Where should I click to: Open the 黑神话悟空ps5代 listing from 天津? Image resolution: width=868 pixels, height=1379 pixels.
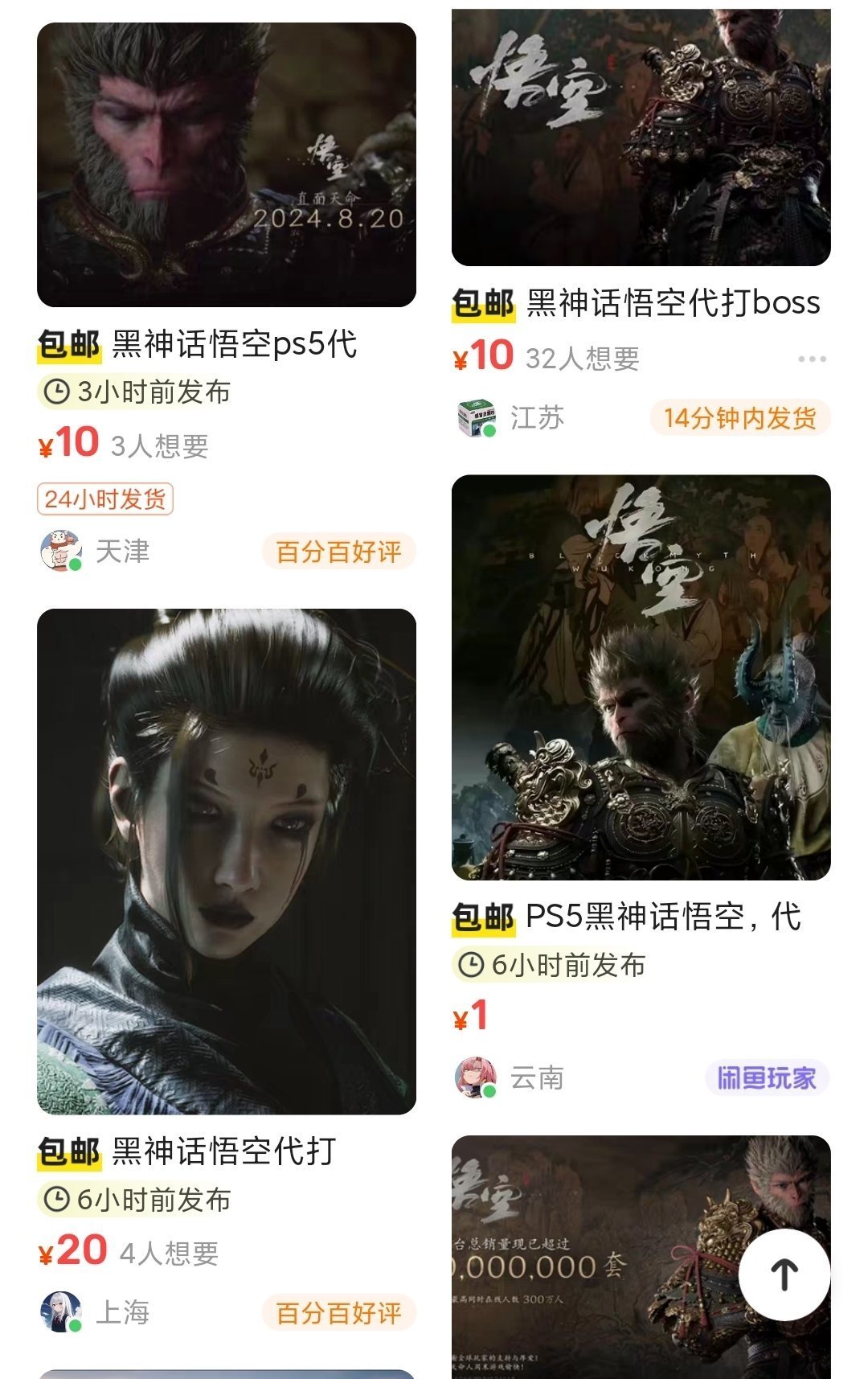click(227, 165)
